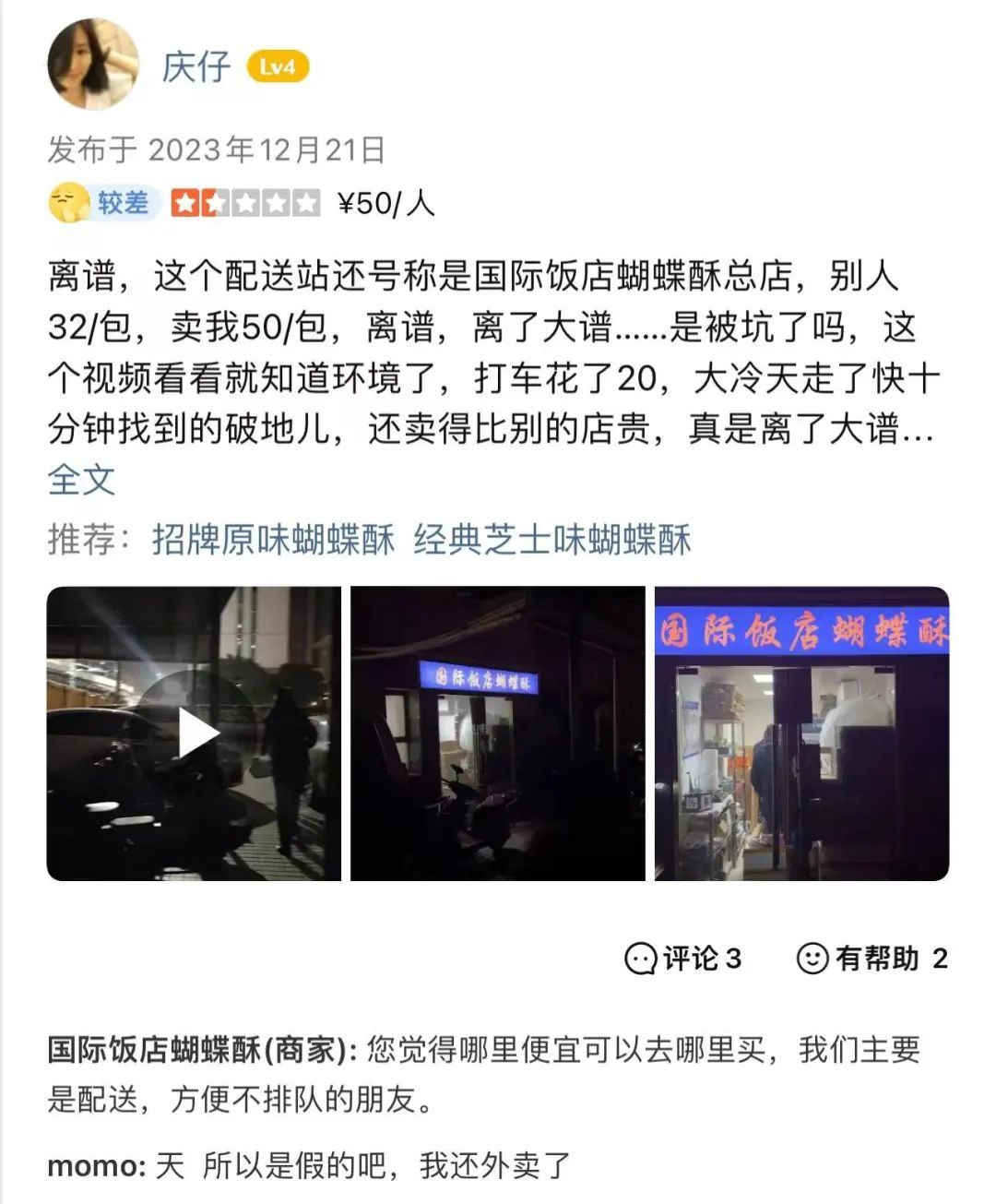The height and width of the screenshot is (1204, 996).
Task: View the close-up shop entrance photo
Action: 801,733
